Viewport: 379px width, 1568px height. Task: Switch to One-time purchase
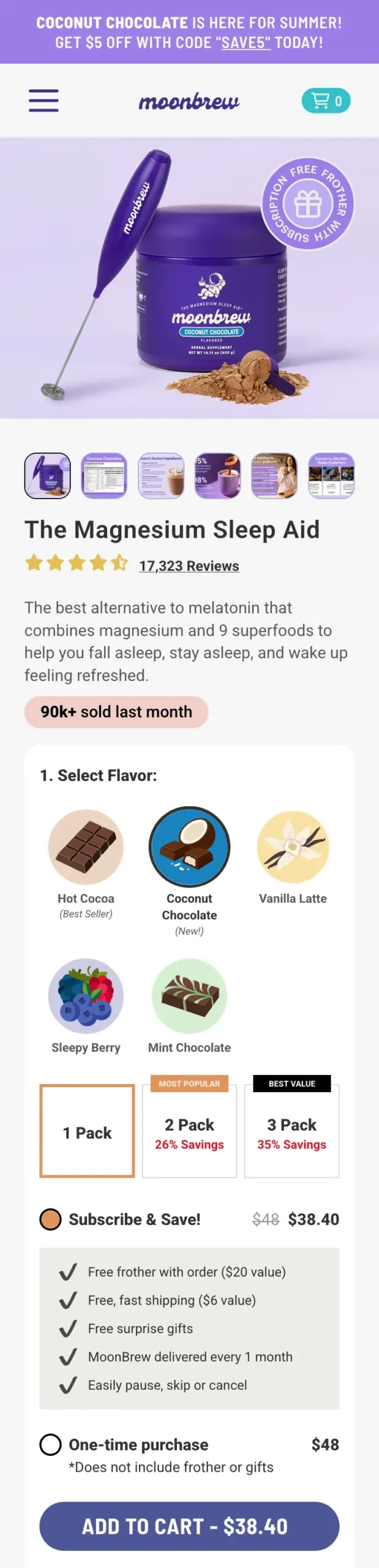pyautogui.click(x=50, y=1445)
